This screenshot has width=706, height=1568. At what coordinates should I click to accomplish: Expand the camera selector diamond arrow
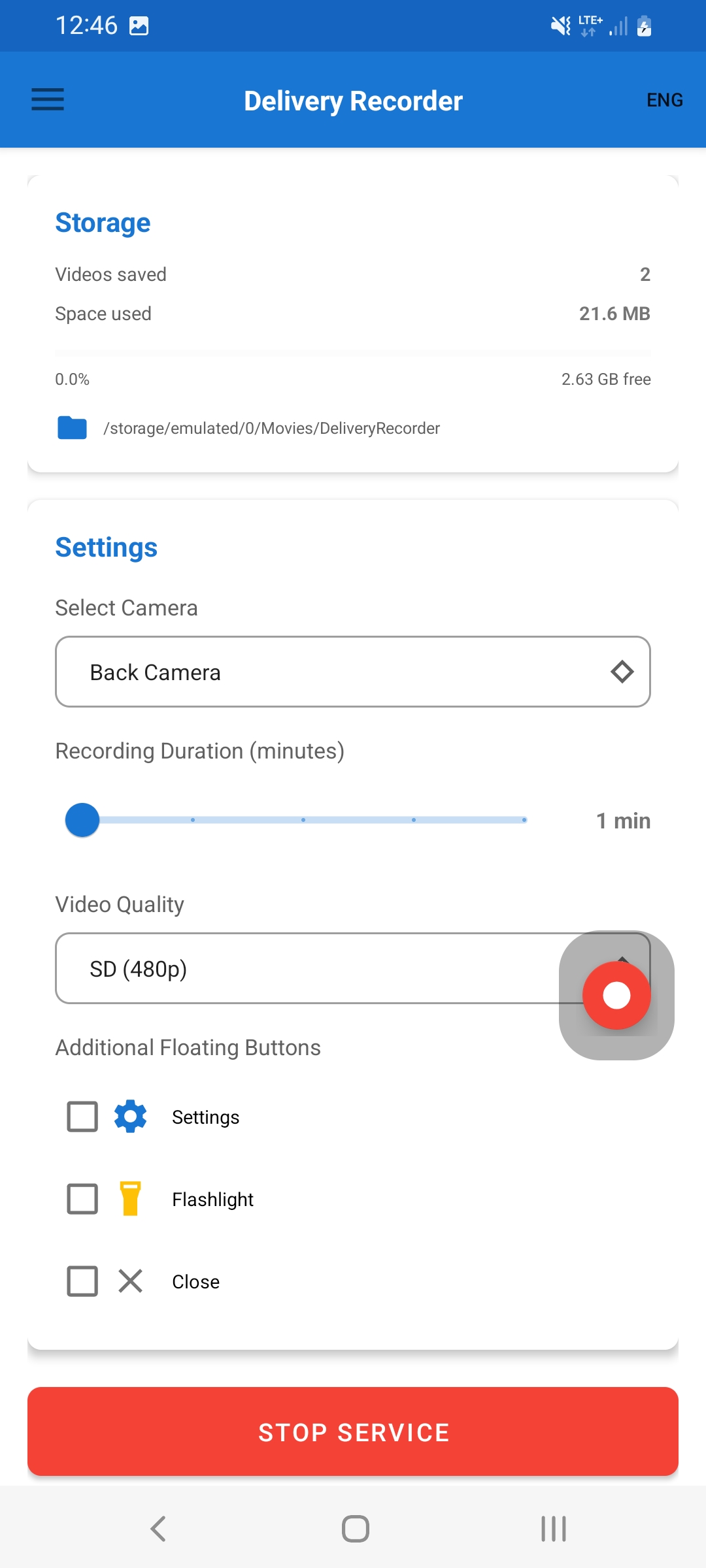point(622,671)
